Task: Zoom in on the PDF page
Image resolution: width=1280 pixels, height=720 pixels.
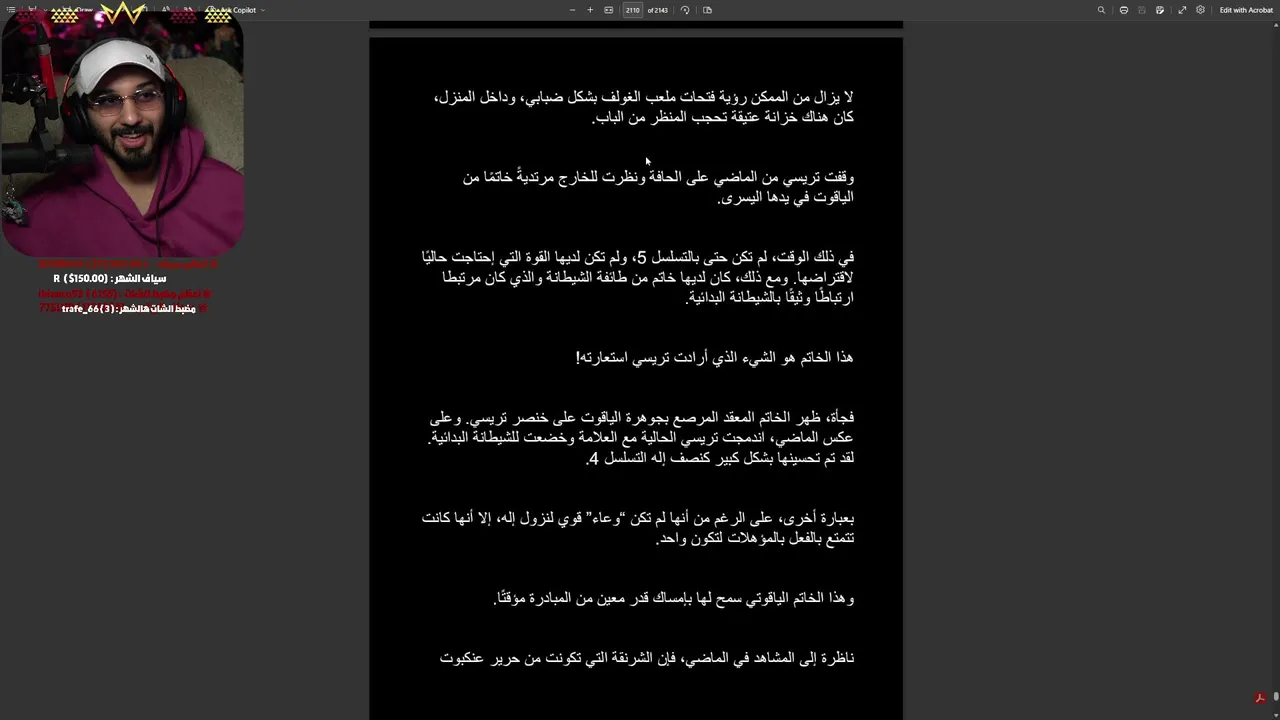Action: click(590, 10)
